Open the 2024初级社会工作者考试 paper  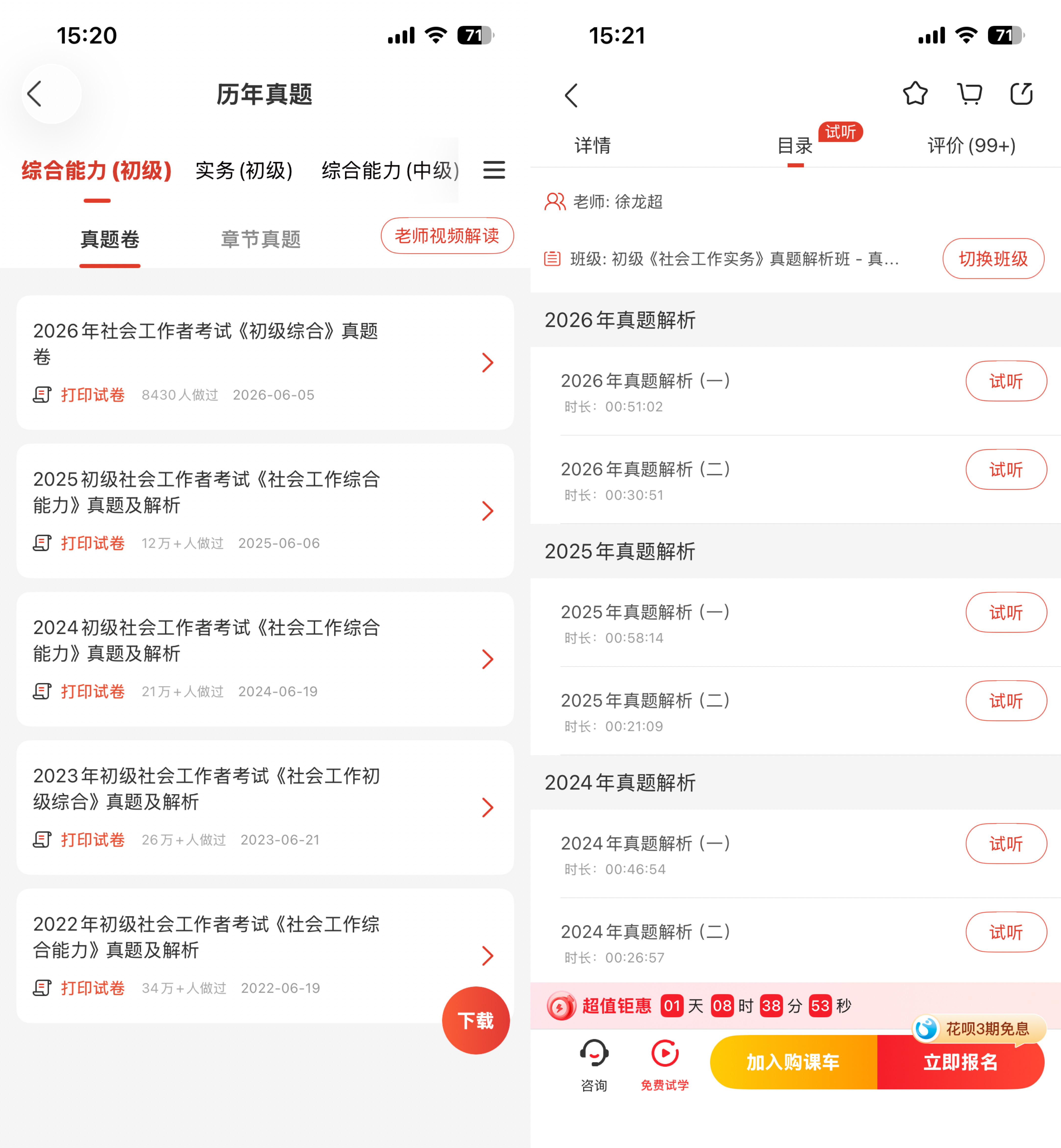tap(265, 659)
